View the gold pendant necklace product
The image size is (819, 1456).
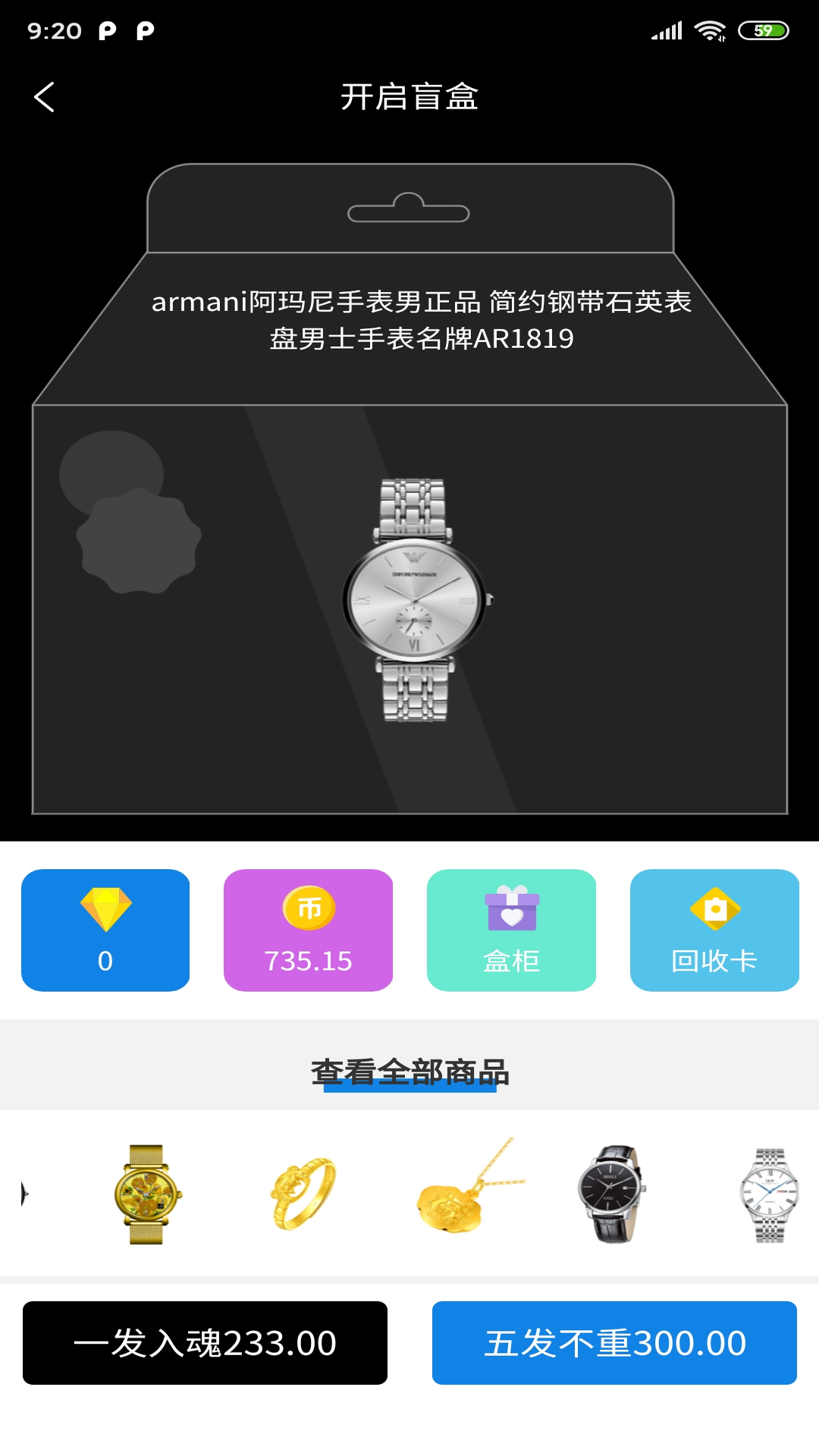[x=464, y=1191]
